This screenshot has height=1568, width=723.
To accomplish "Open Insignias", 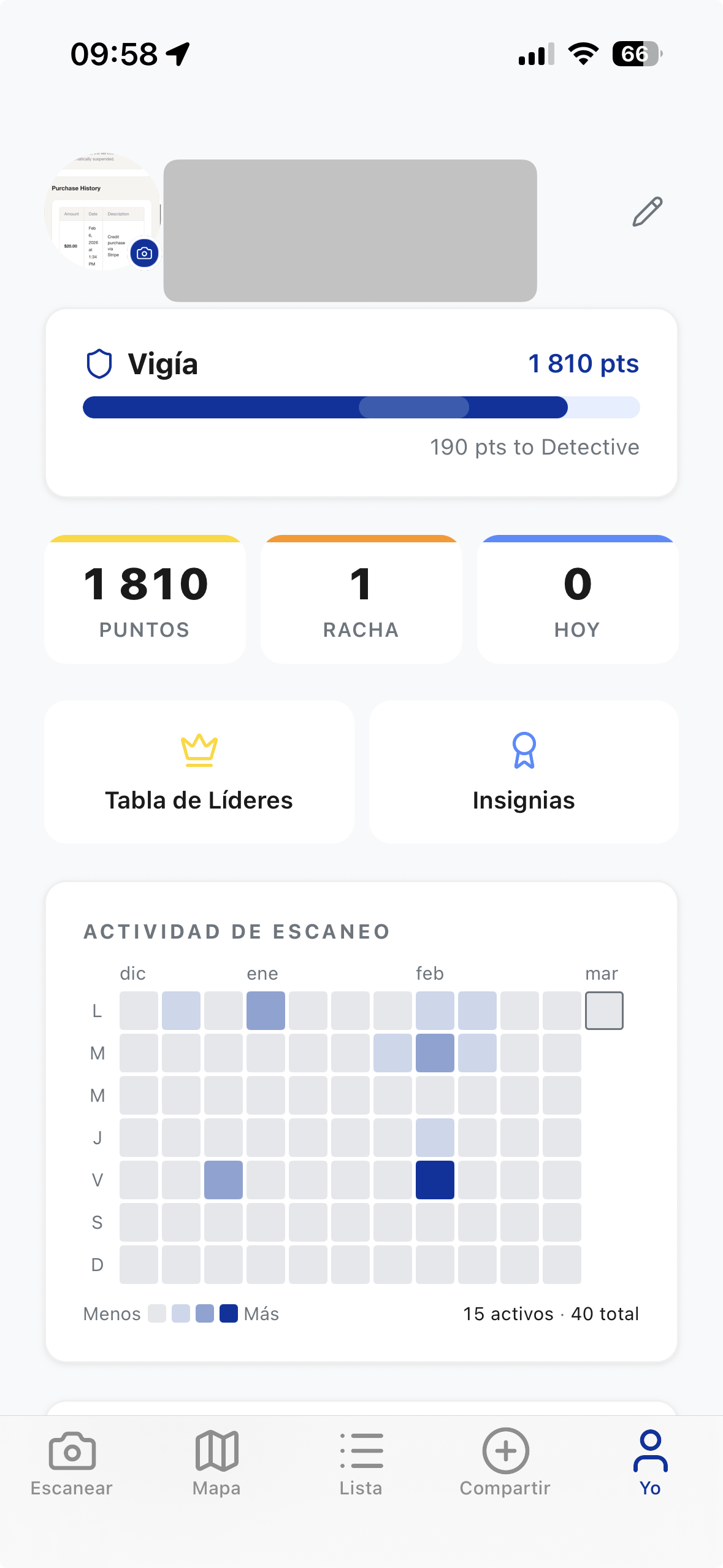I will 524,799.
